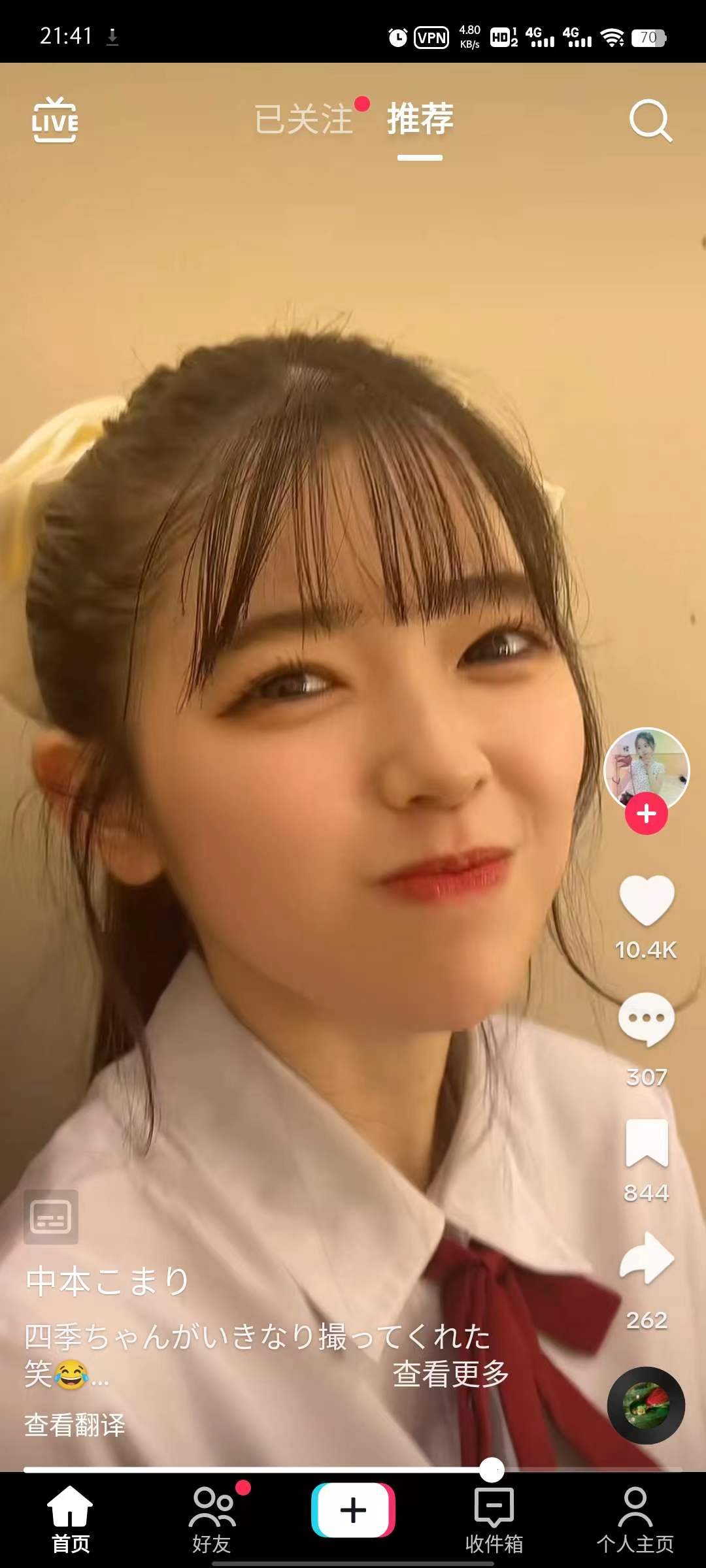706x1568 pixels.
Task: Switch to the 已关注 tab
Action: point(304,120)
